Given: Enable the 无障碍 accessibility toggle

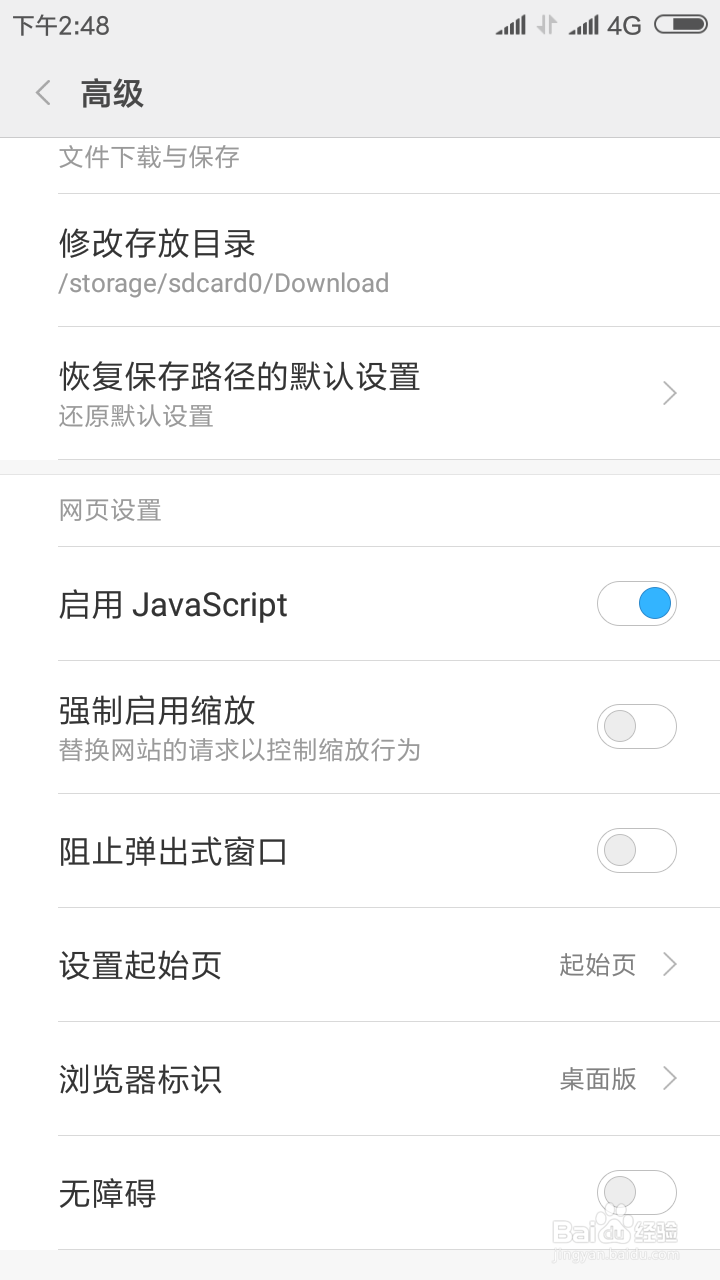Looking at the screenshot, I should pyautogui.click(x=637, y=1192).
